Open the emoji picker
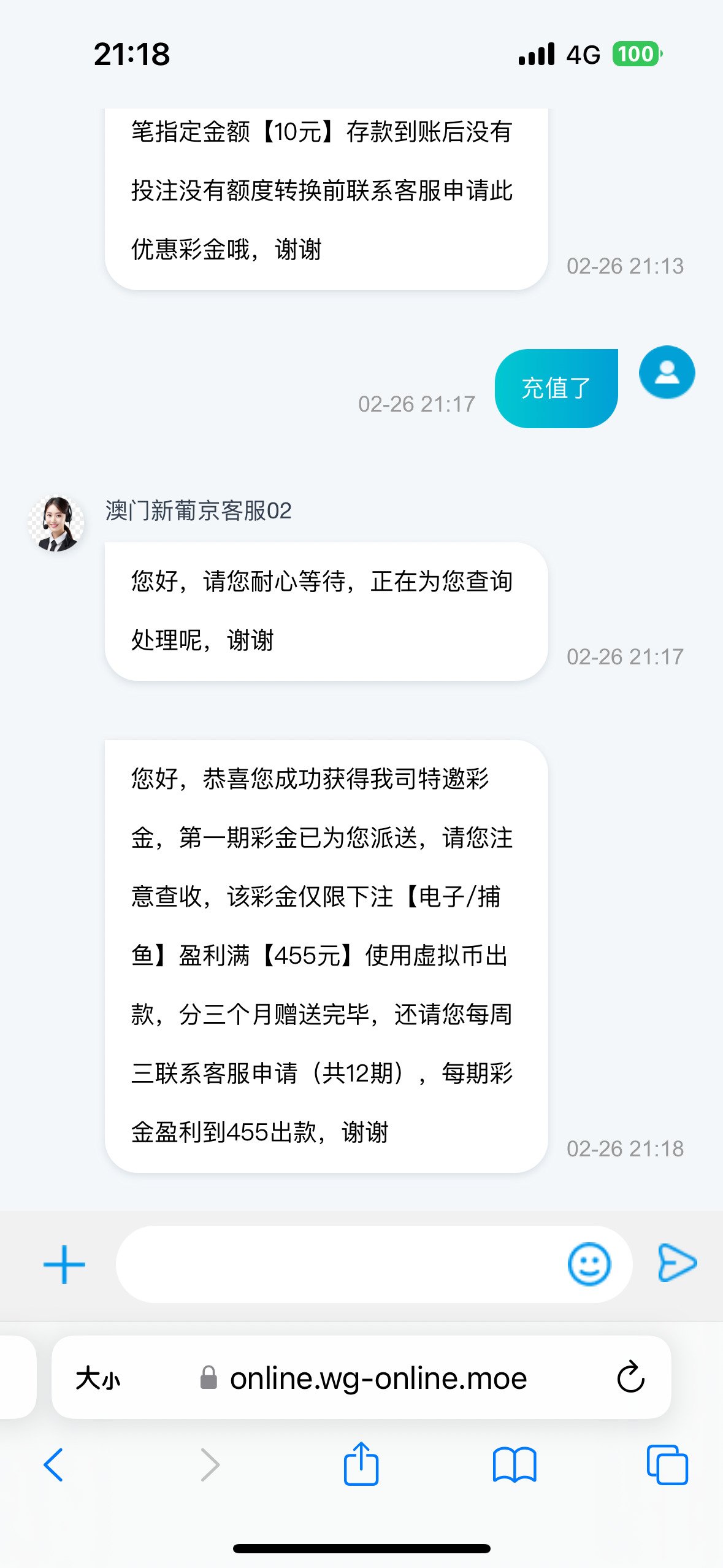The image size is (723, 1568). (x=589, y=1264)
